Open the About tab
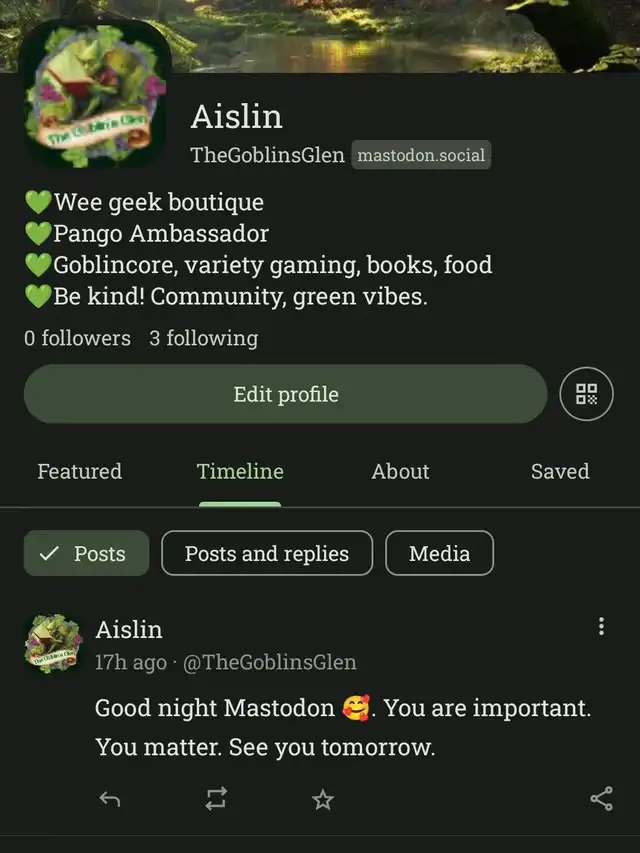This screenshot has width=640, height=853. pyautogui.click(x=400, y=471)
